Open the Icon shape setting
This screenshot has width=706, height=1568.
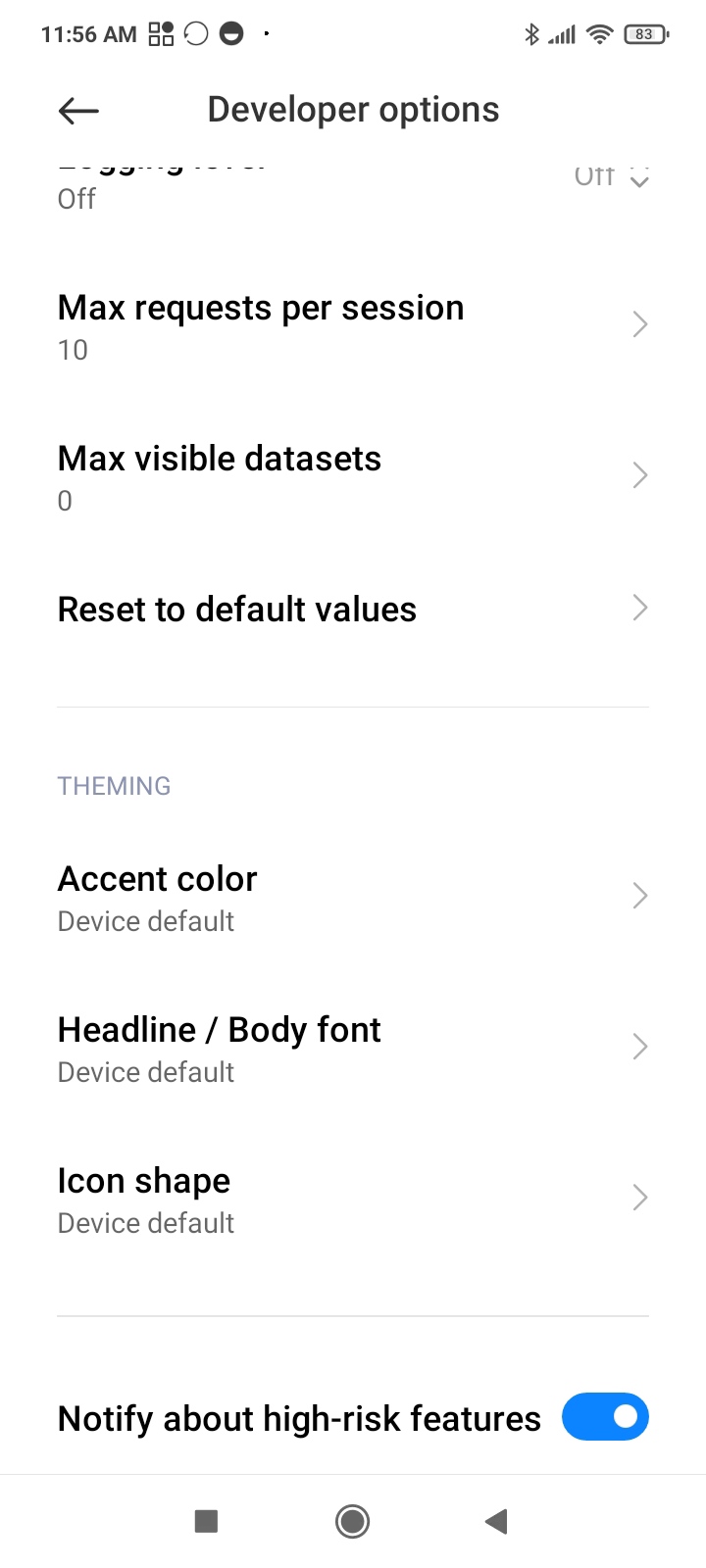point(353,1199)
